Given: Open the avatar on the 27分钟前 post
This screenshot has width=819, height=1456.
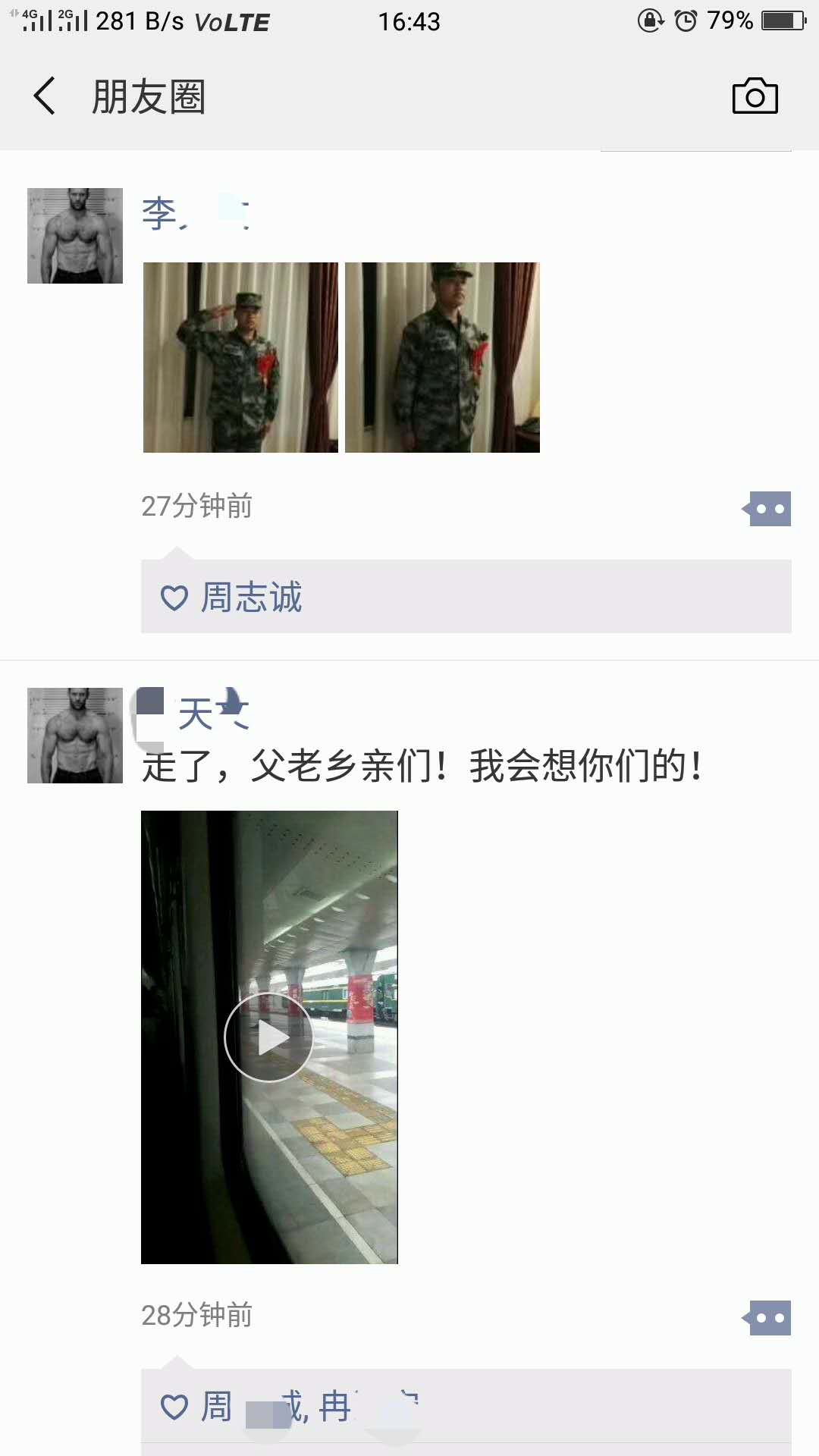Looking at the screenshot, I should pyautogui.click(x=75, y=236).
